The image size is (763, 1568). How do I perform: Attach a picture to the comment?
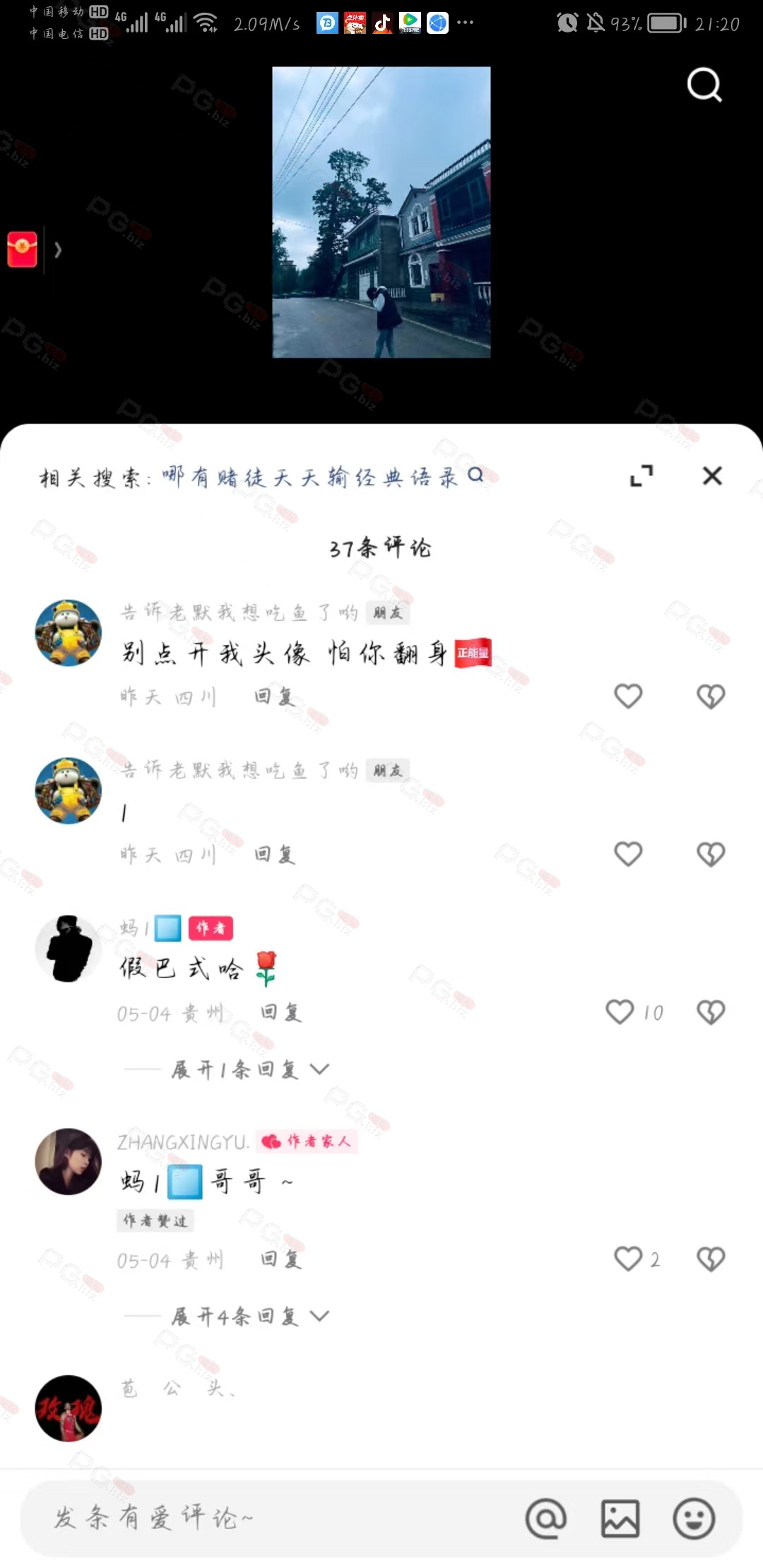click(620, 1518)
